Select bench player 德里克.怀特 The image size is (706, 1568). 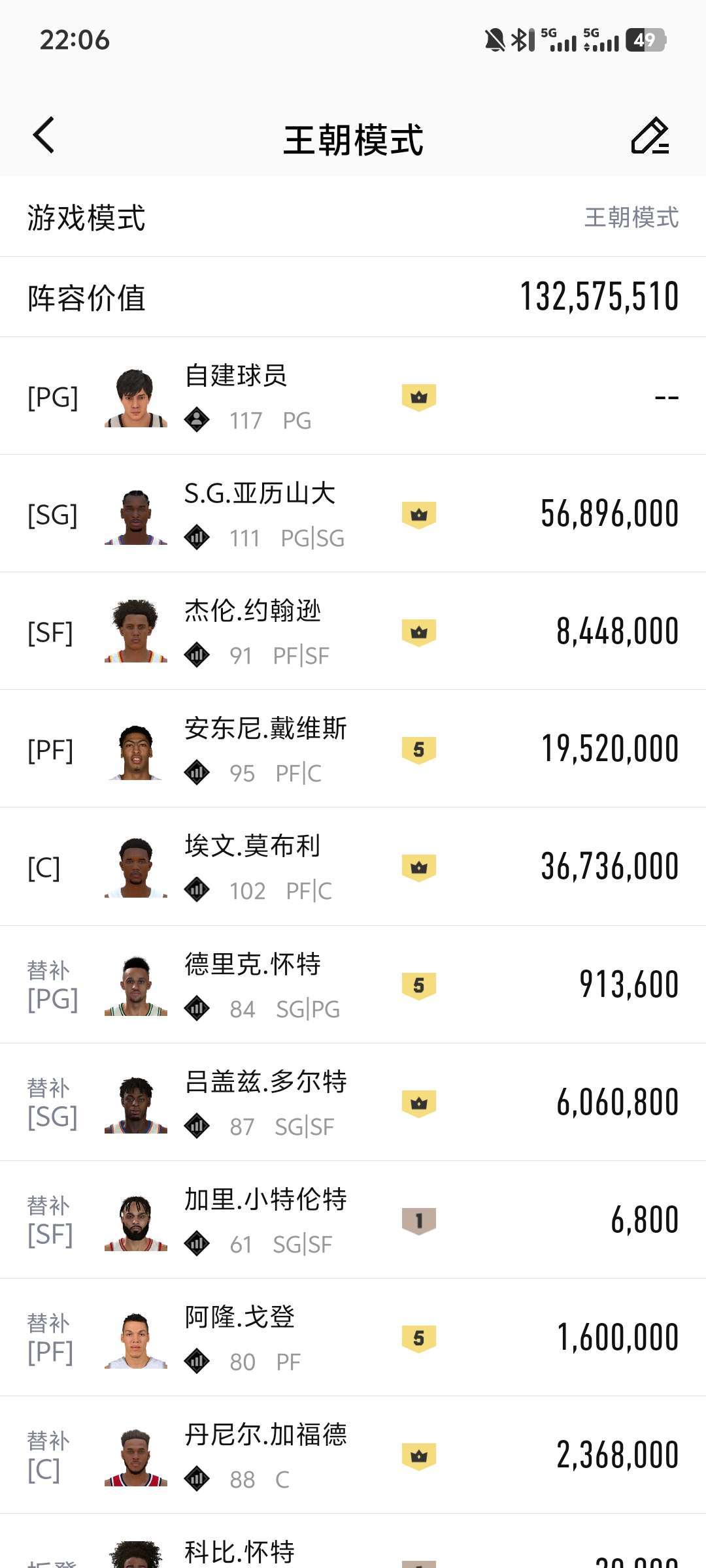(x=353, y=985)
